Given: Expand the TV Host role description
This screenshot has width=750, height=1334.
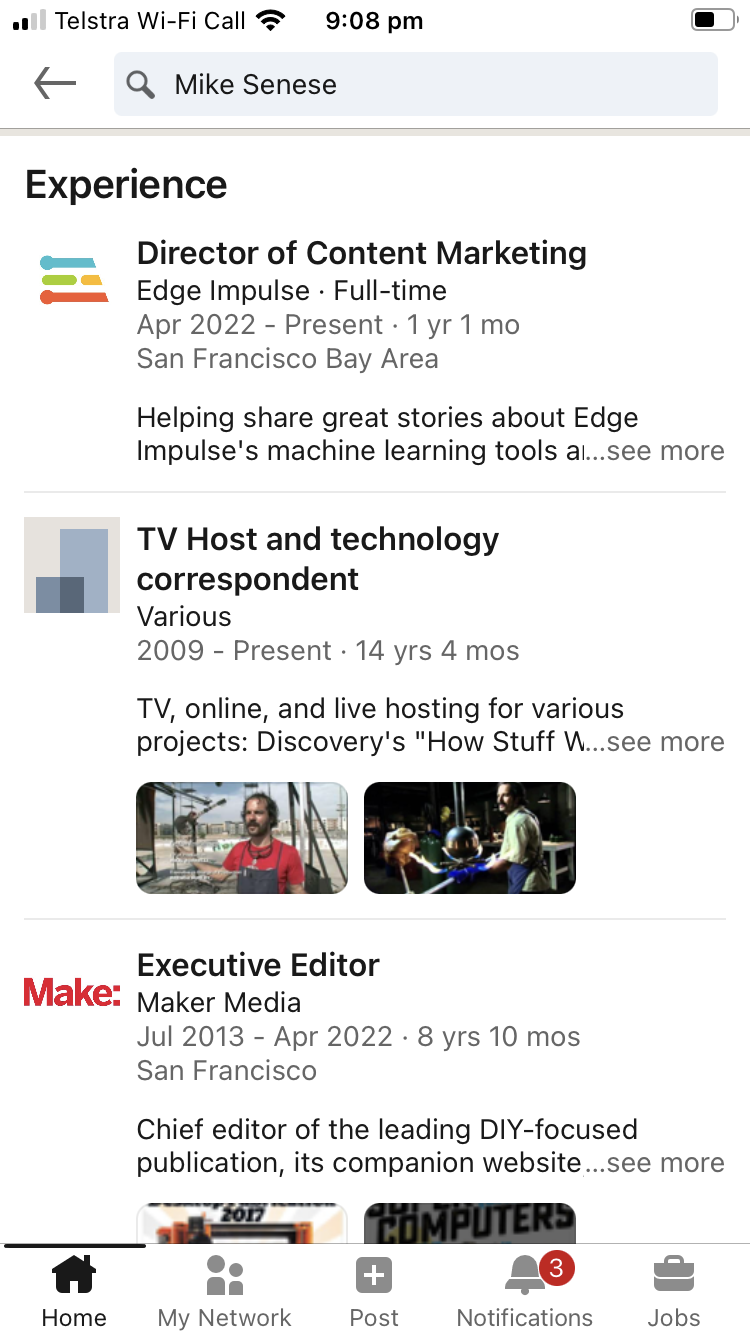Looking at the screenshot, I should [x=664, y=742].
